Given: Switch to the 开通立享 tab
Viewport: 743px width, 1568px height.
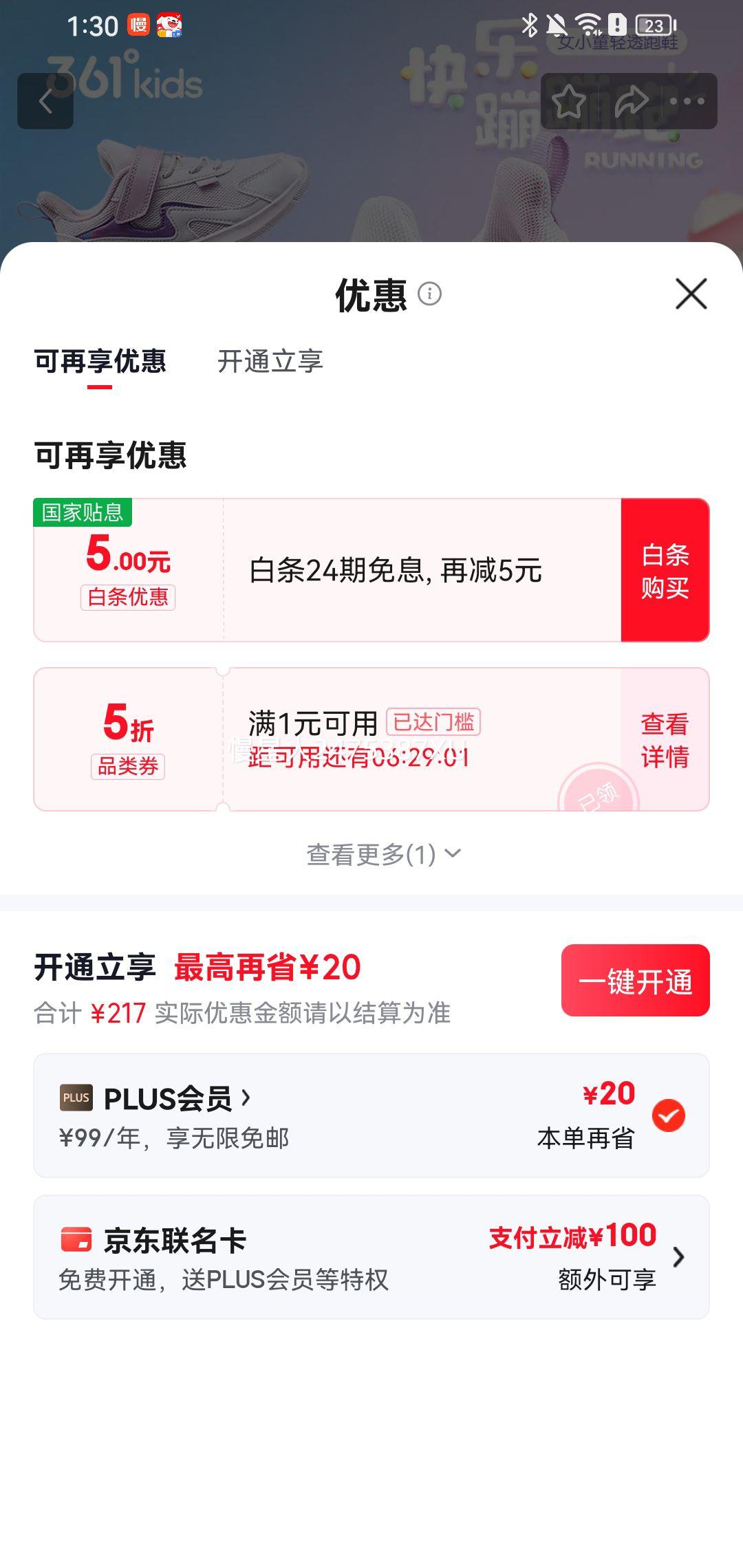Looking at the screenshot, I should point(271,362).
